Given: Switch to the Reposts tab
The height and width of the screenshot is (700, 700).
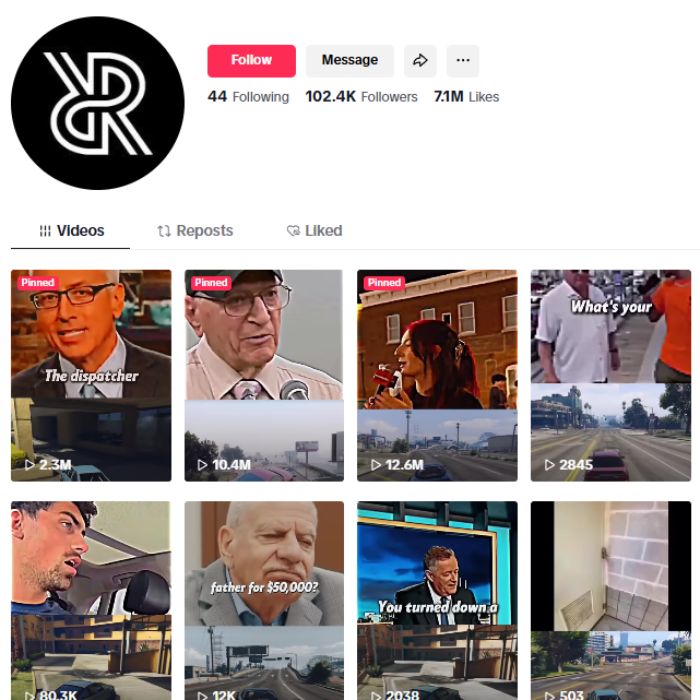Looking at the screenshot, I should (x=195, y=230).
